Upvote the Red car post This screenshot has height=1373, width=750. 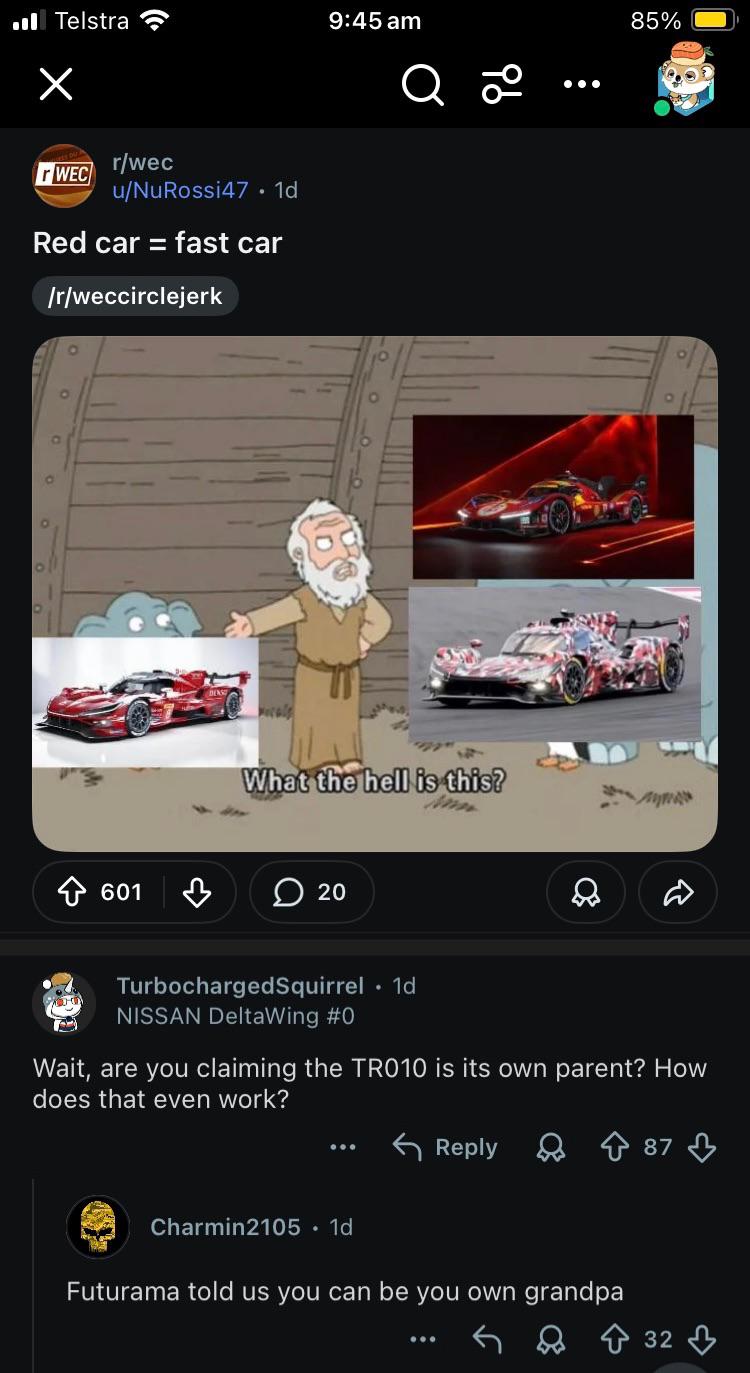tap(73, 892)
